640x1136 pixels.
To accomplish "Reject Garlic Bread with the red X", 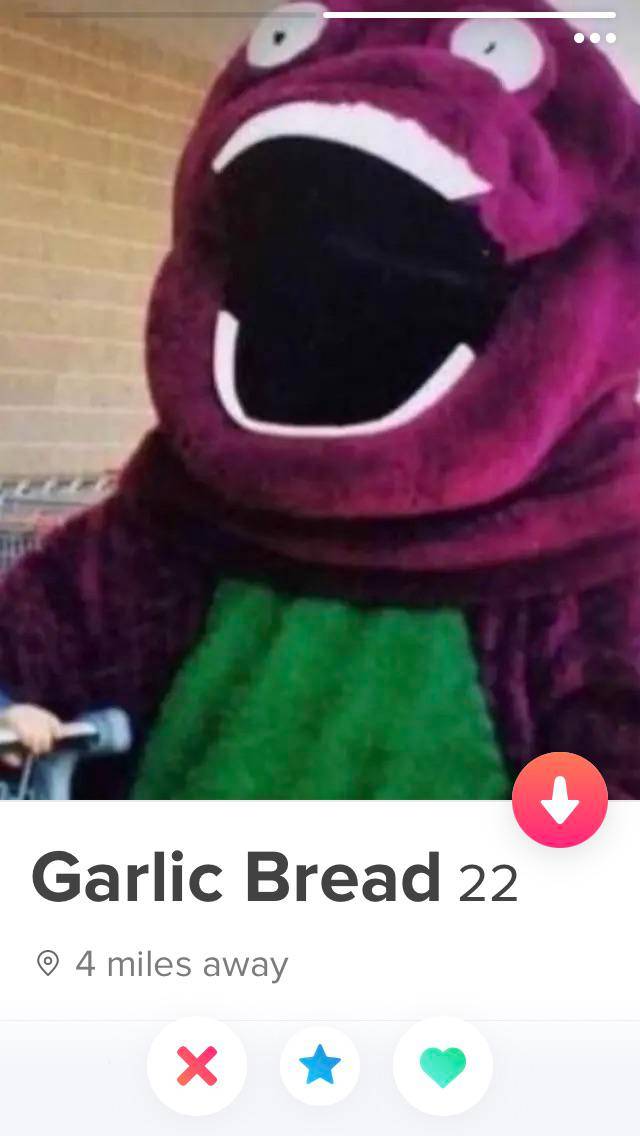I will (197, 1066).
